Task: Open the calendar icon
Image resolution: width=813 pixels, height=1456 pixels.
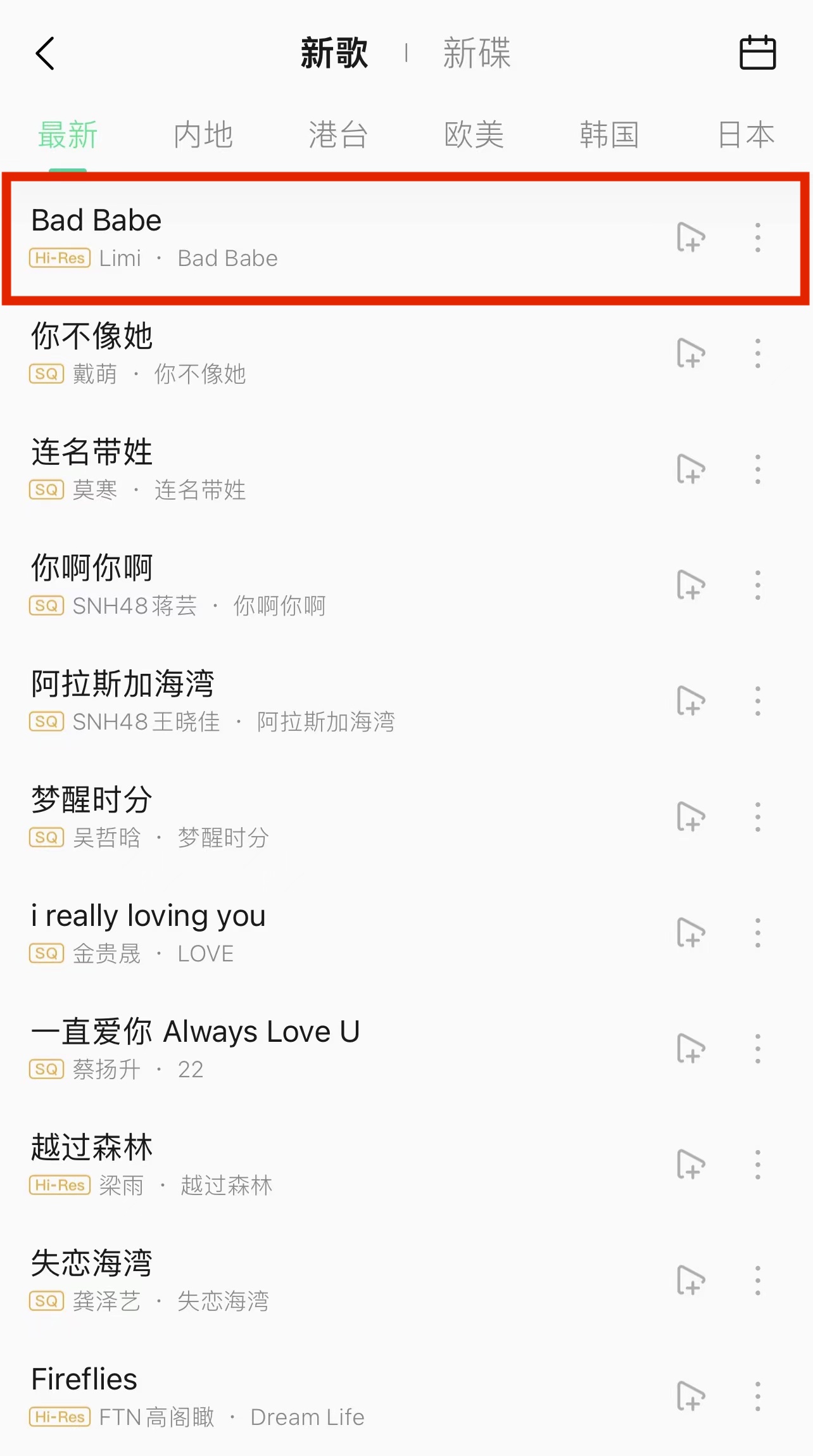Action: pos(757,53)
